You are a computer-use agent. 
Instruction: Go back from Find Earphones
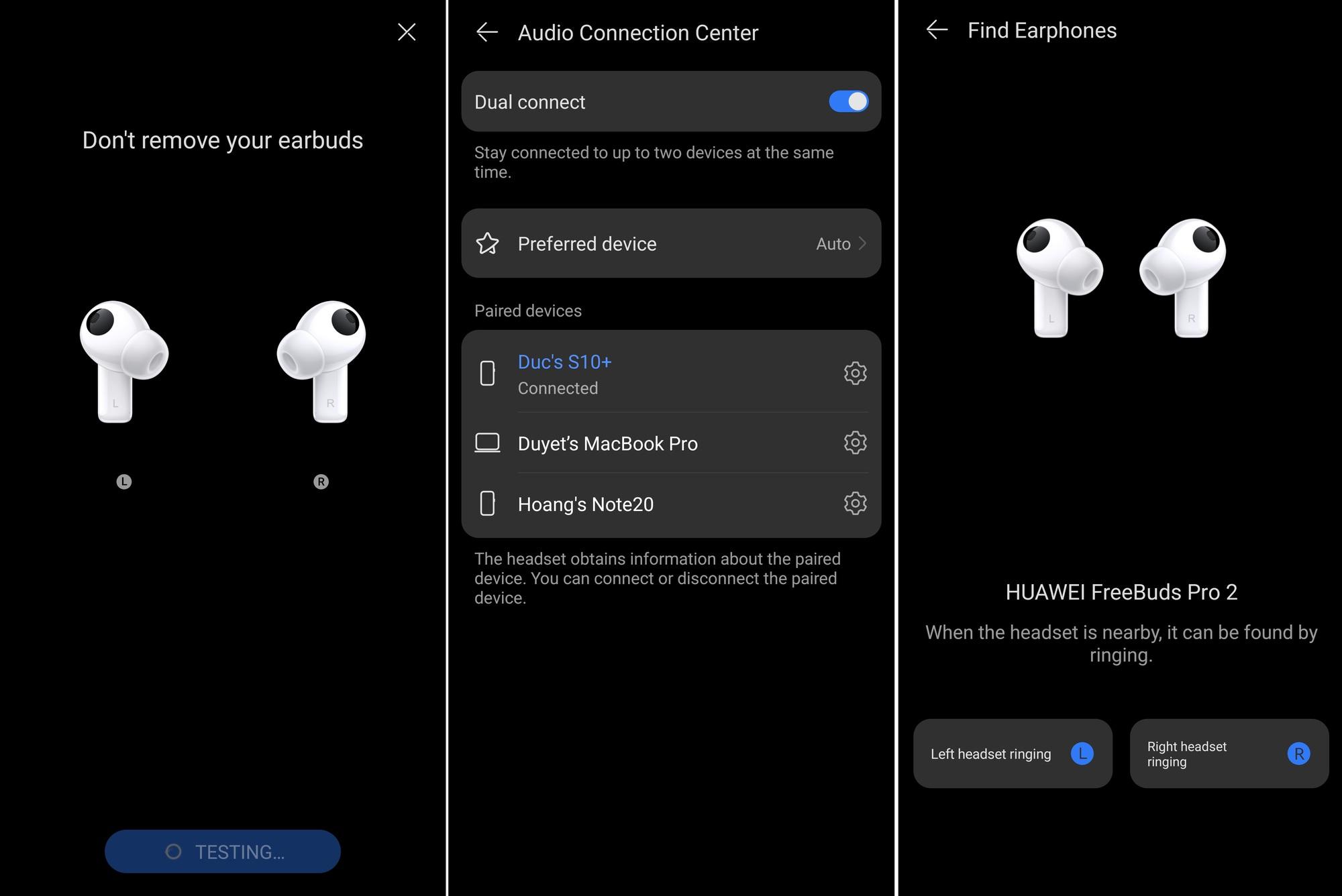[937, 30]
